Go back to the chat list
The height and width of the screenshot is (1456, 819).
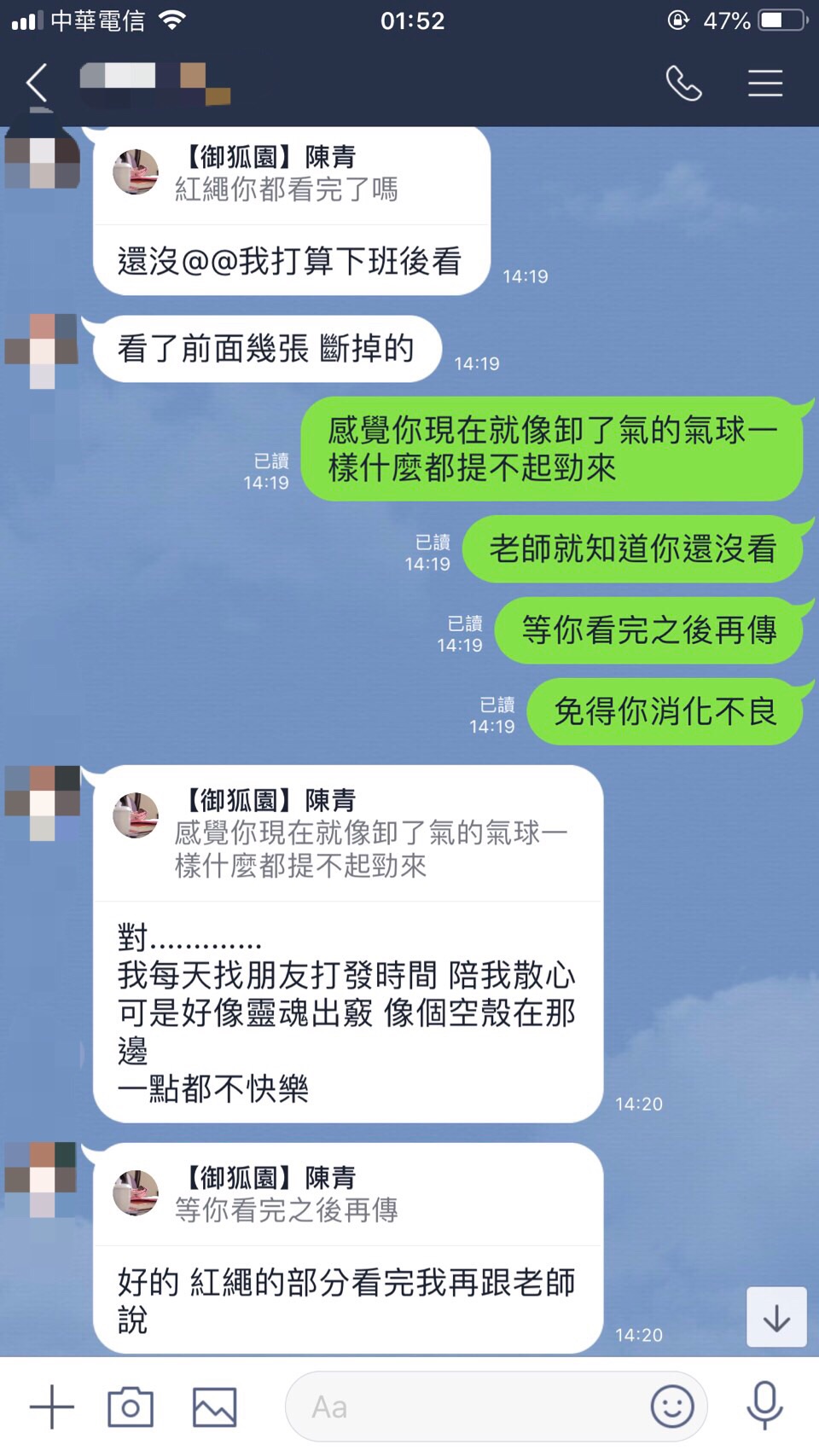37,84
